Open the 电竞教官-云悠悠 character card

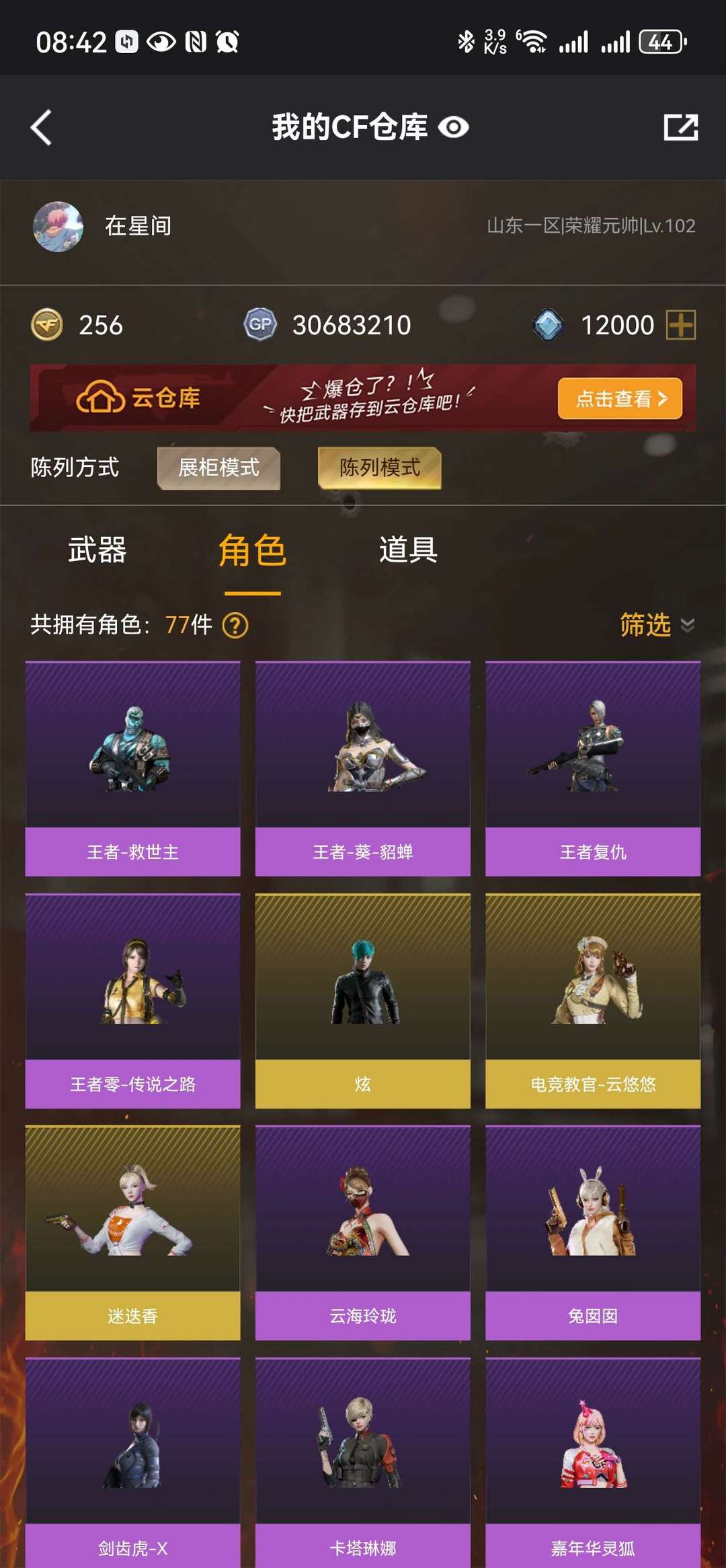(593, 1001)
